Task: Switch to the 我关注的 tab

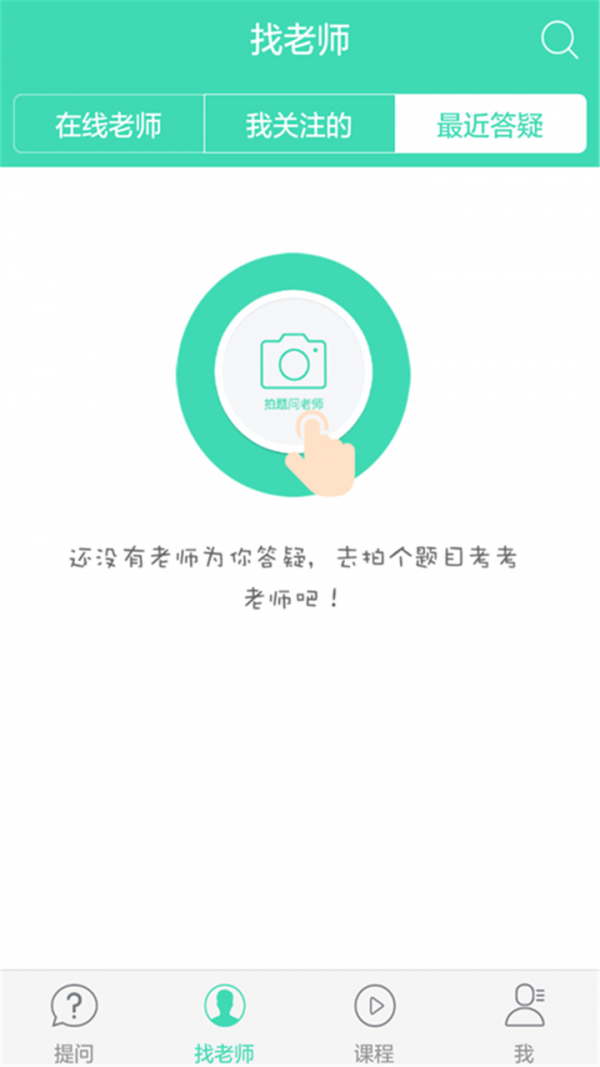Action: tap(299, 125)
